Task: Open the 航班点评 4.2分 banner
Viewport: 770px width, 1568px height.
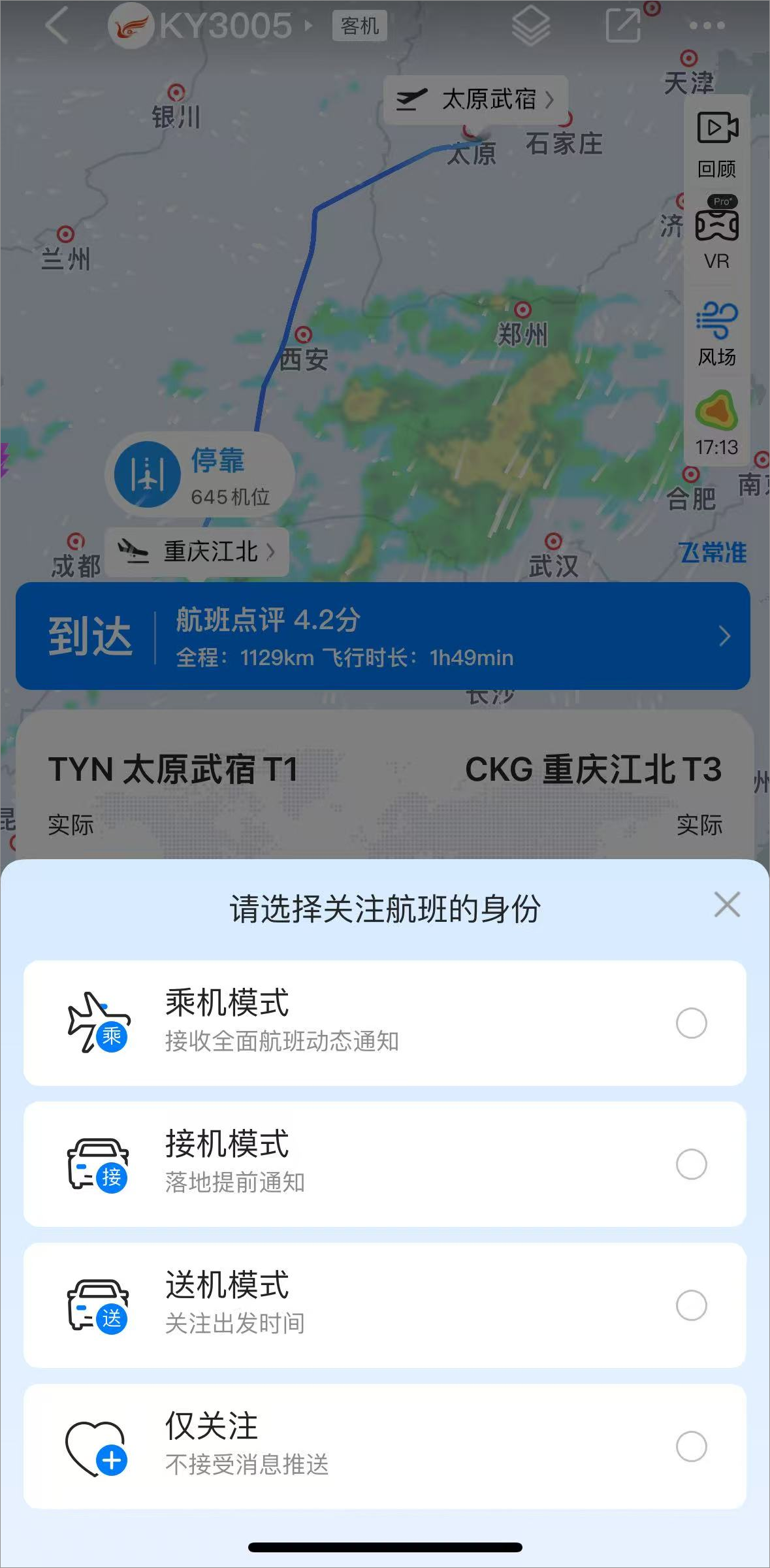Action: (383, 636)
